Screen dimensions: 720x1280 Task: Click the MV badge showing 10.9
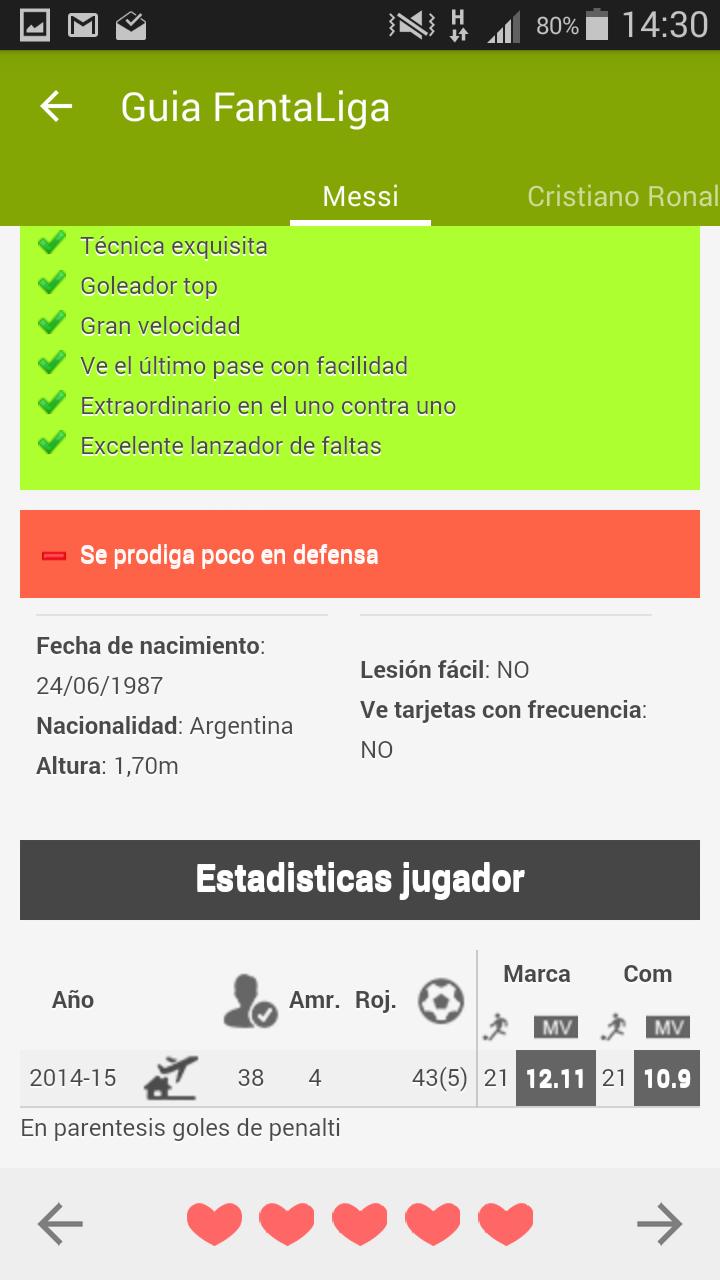pos(666,1078)
